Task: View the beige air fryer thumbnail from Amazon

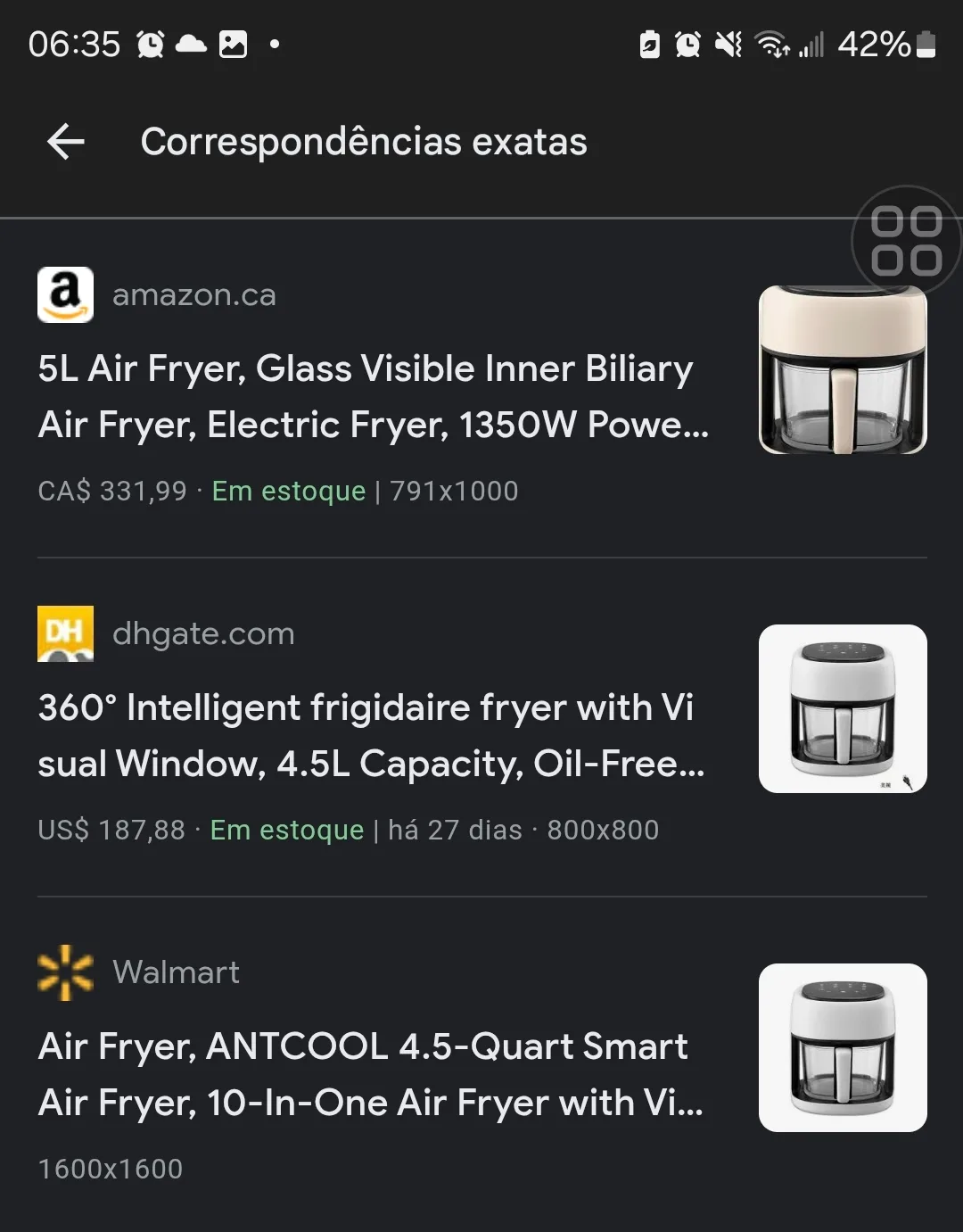Action: tap(841, 372)
